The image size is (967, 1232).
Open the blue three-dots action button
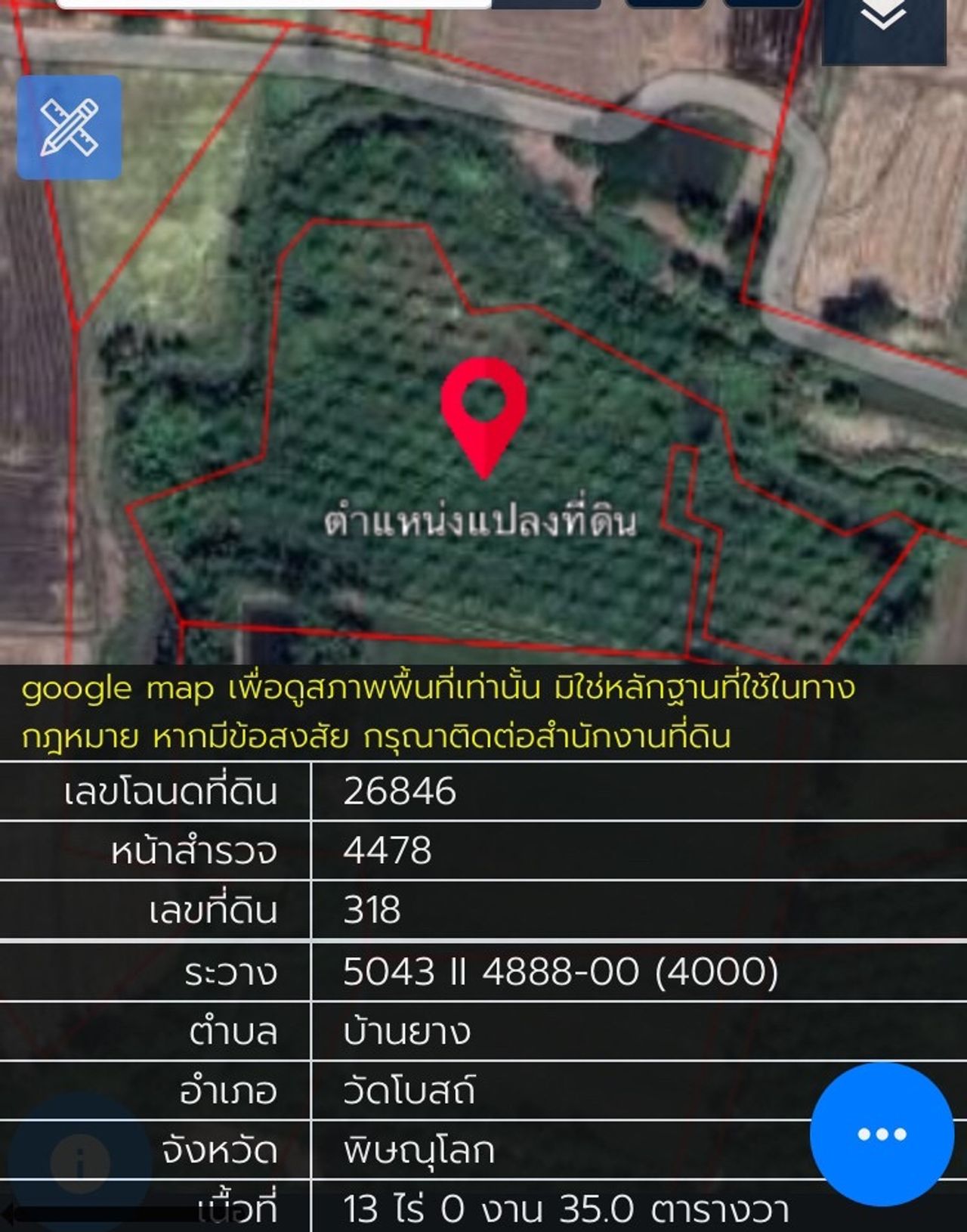click(x=882, y=1134)
